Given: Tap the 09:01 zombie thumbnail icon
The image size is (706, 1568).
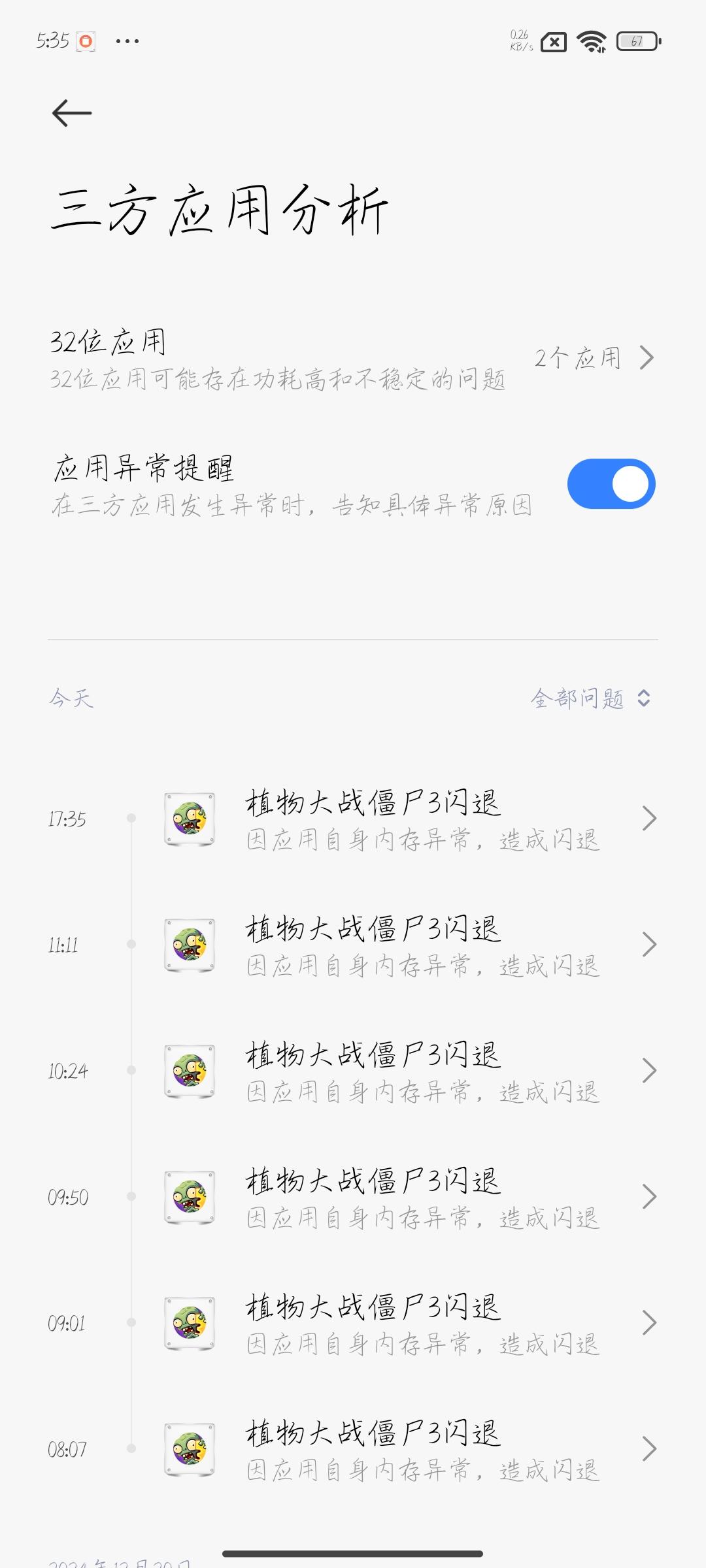Looking at the screenshot, I should coord(190,1323).
